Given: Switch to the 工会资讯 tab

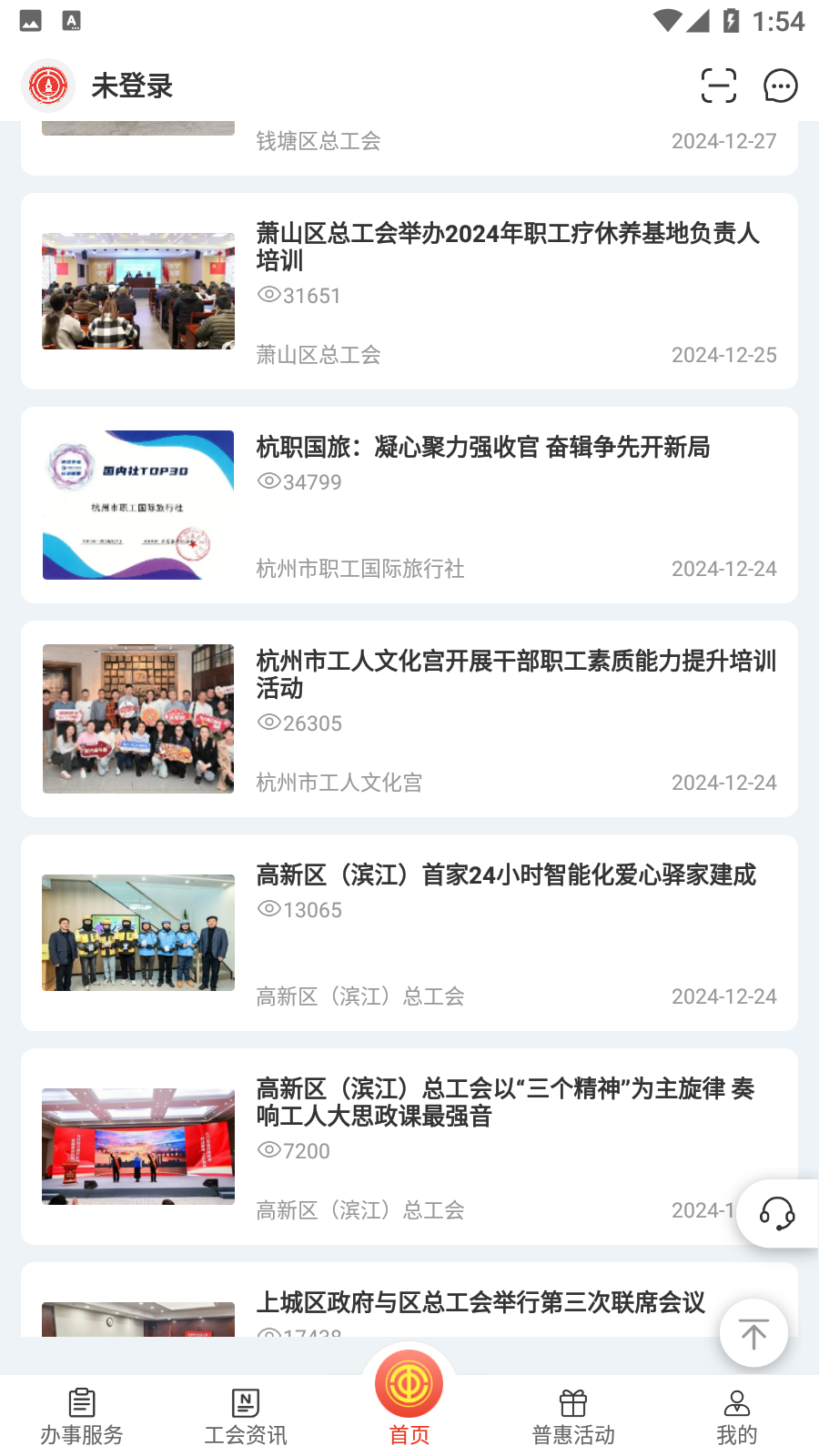Looking at the screenshot, I should [x=246, y=1416].
